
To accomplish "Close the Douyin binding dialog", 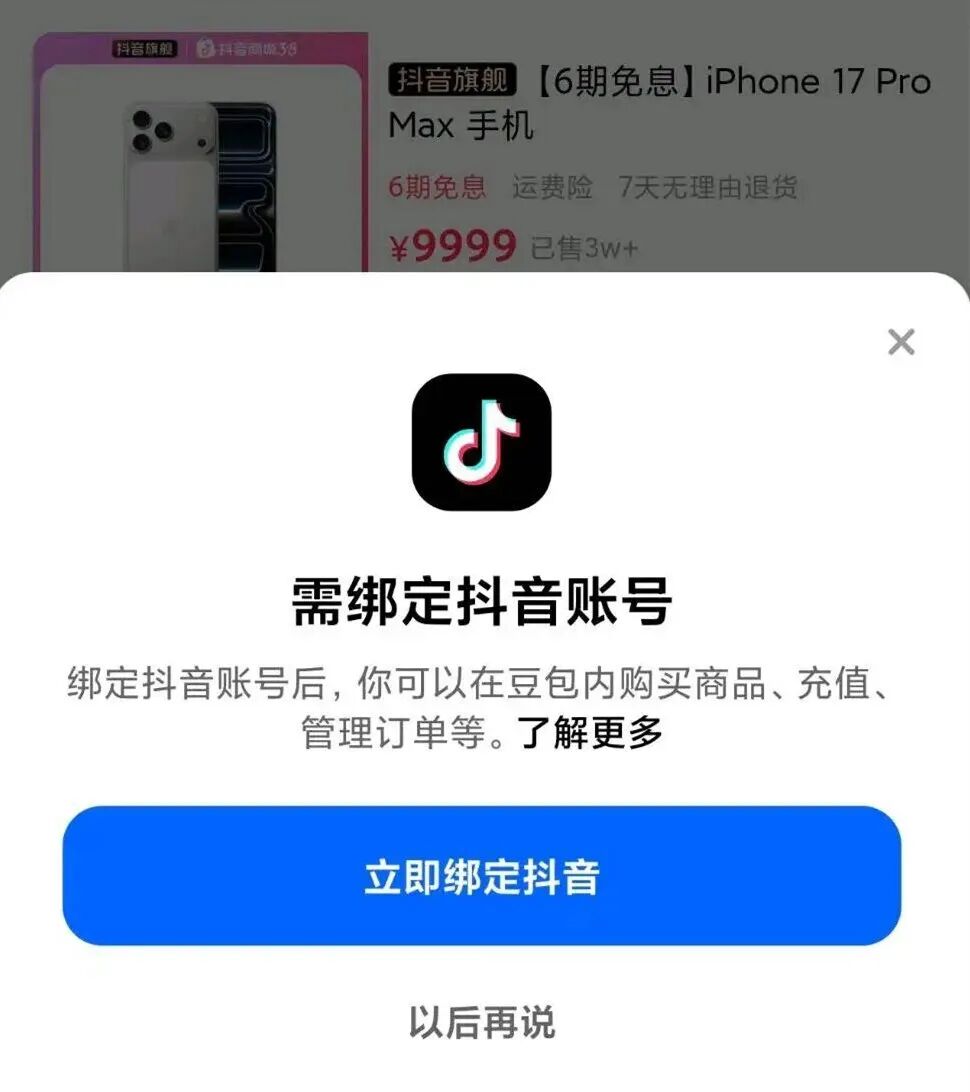I will (901, 343).
